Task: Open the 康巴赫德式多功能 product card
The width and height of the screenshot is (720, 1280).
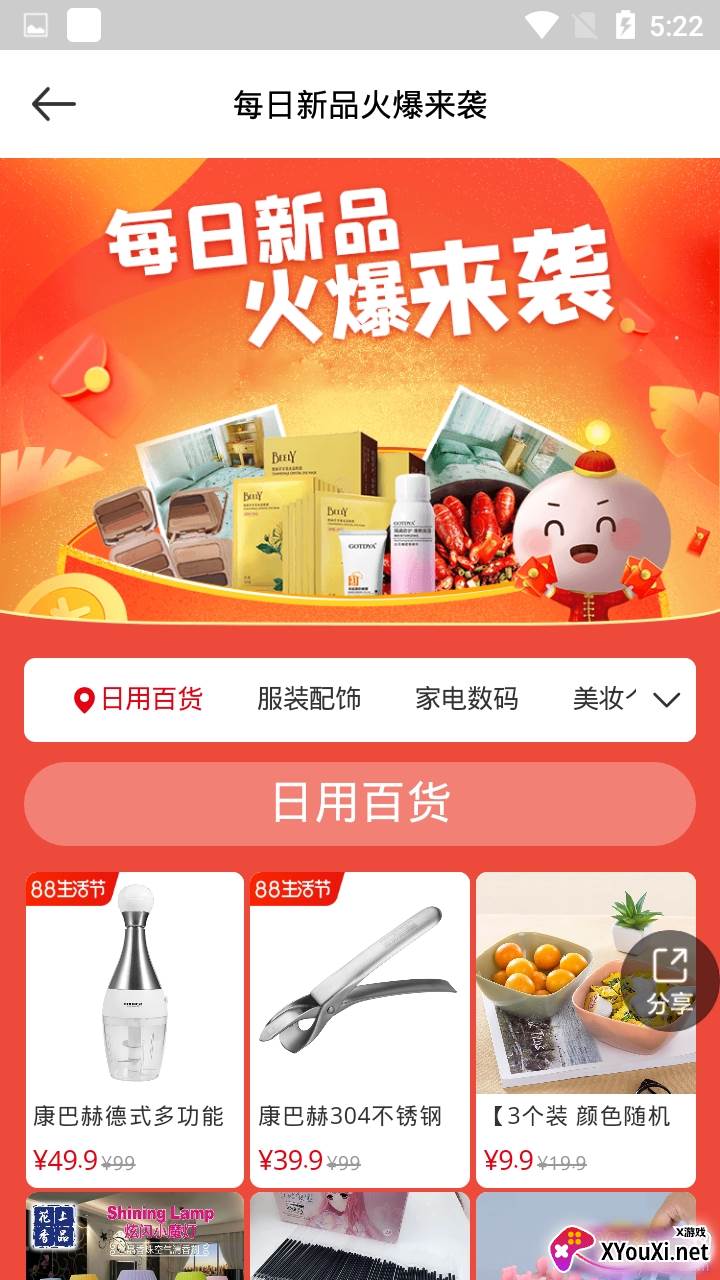Action: 135,1028
